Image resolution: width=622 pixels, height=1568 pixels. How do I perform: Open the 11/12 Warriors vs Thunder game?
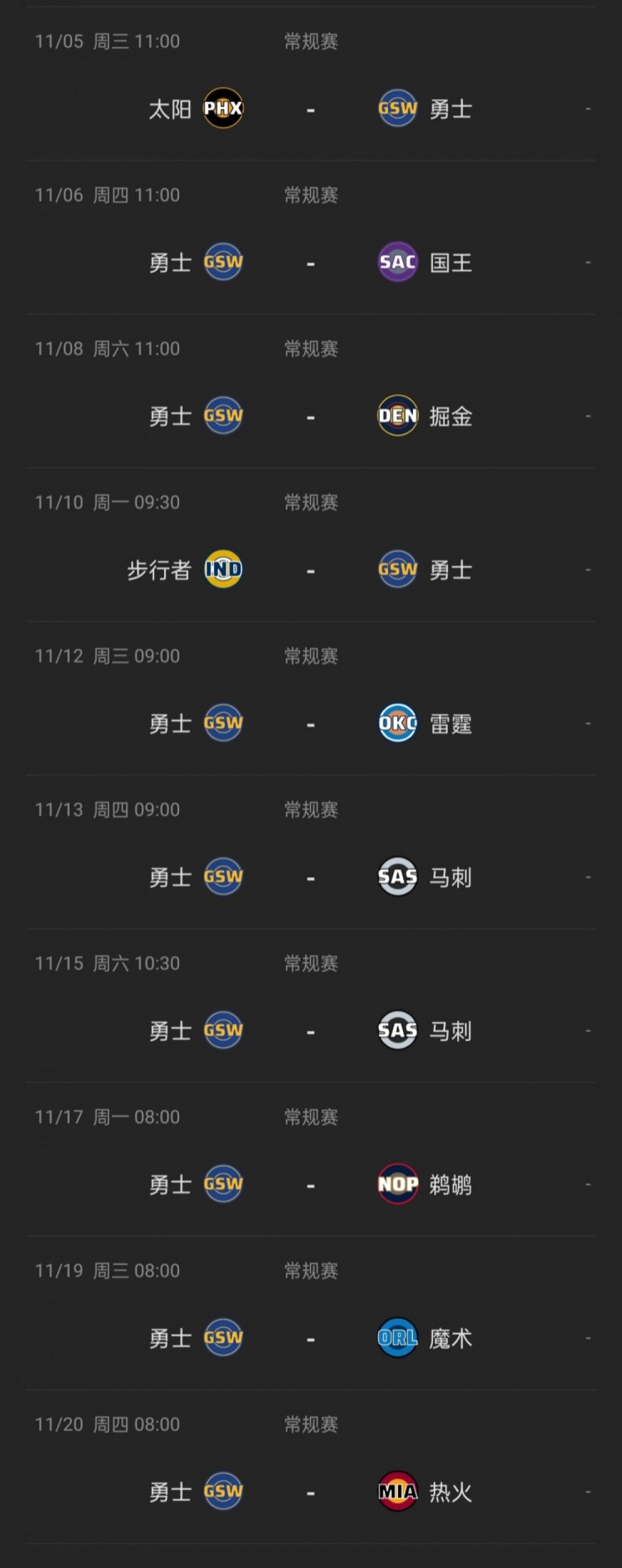310,724
